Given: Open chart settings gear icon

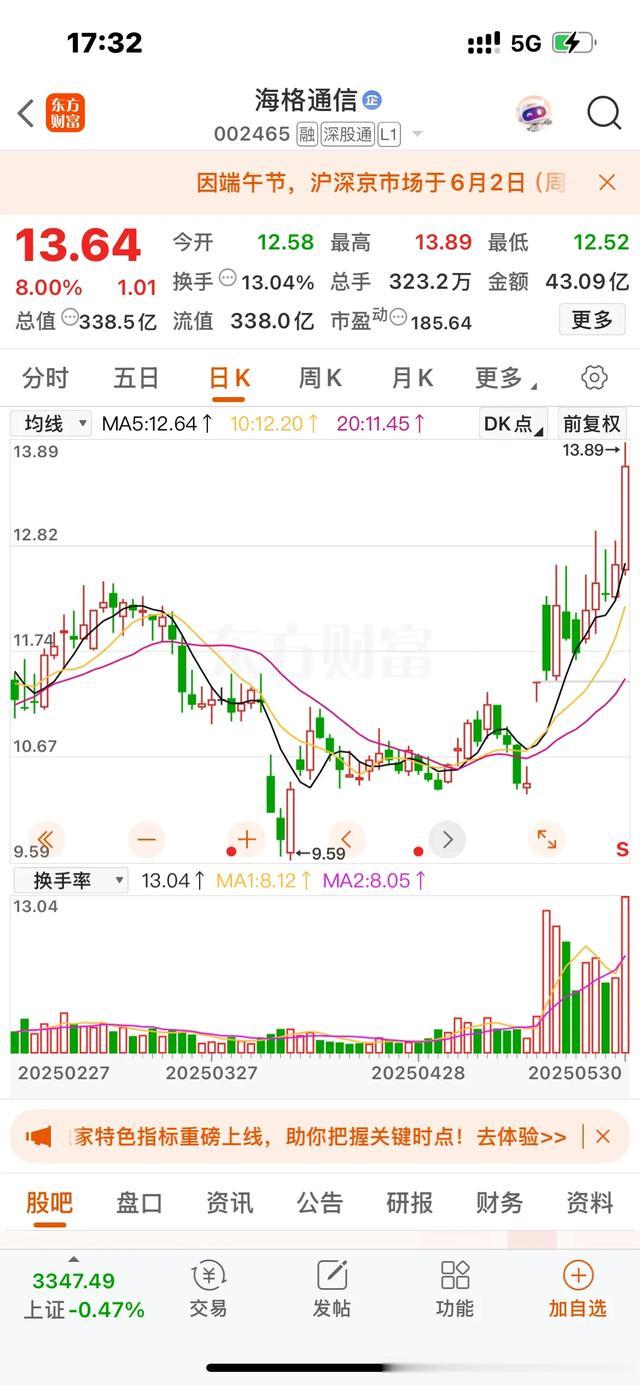Looking at the screenshot, I should [594, 378].
